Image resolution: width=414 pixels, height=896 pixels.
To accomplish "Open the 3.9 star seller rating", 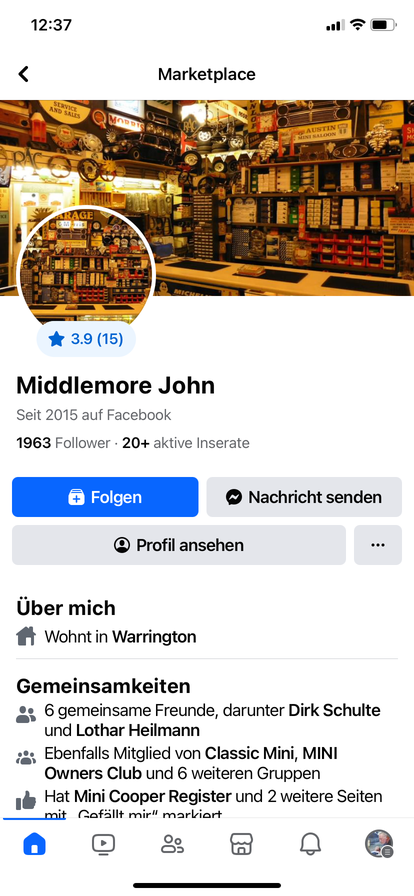I will (x=86, y=339).
